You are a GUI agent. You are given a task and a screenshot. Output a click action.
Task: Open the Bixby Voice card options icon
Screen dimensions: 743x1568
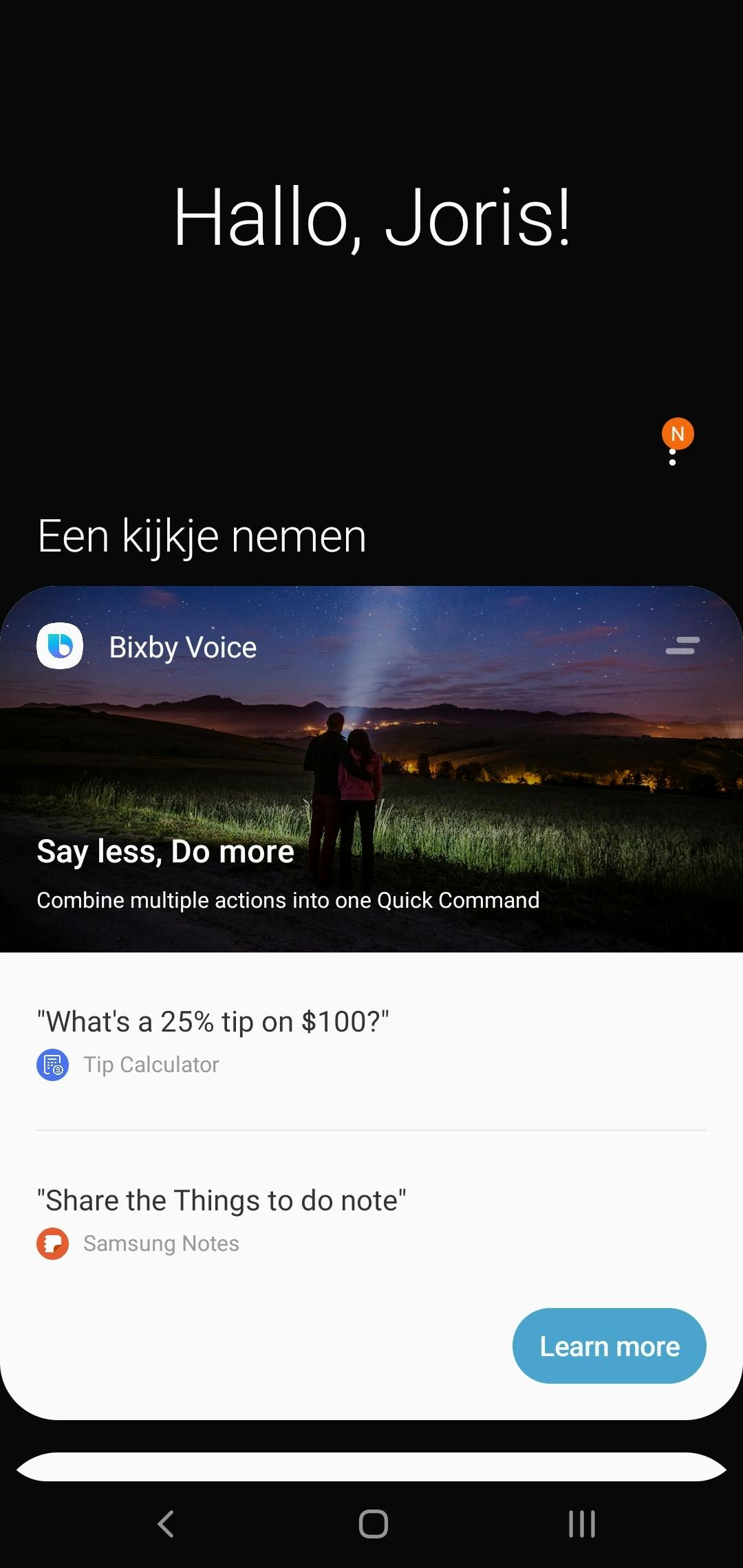tap(682, 645)
